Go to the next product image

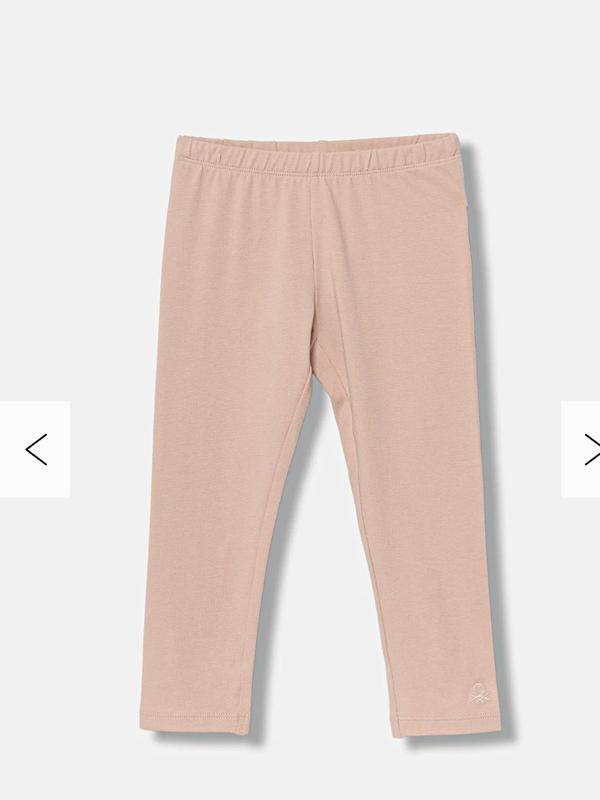(583, 450)
